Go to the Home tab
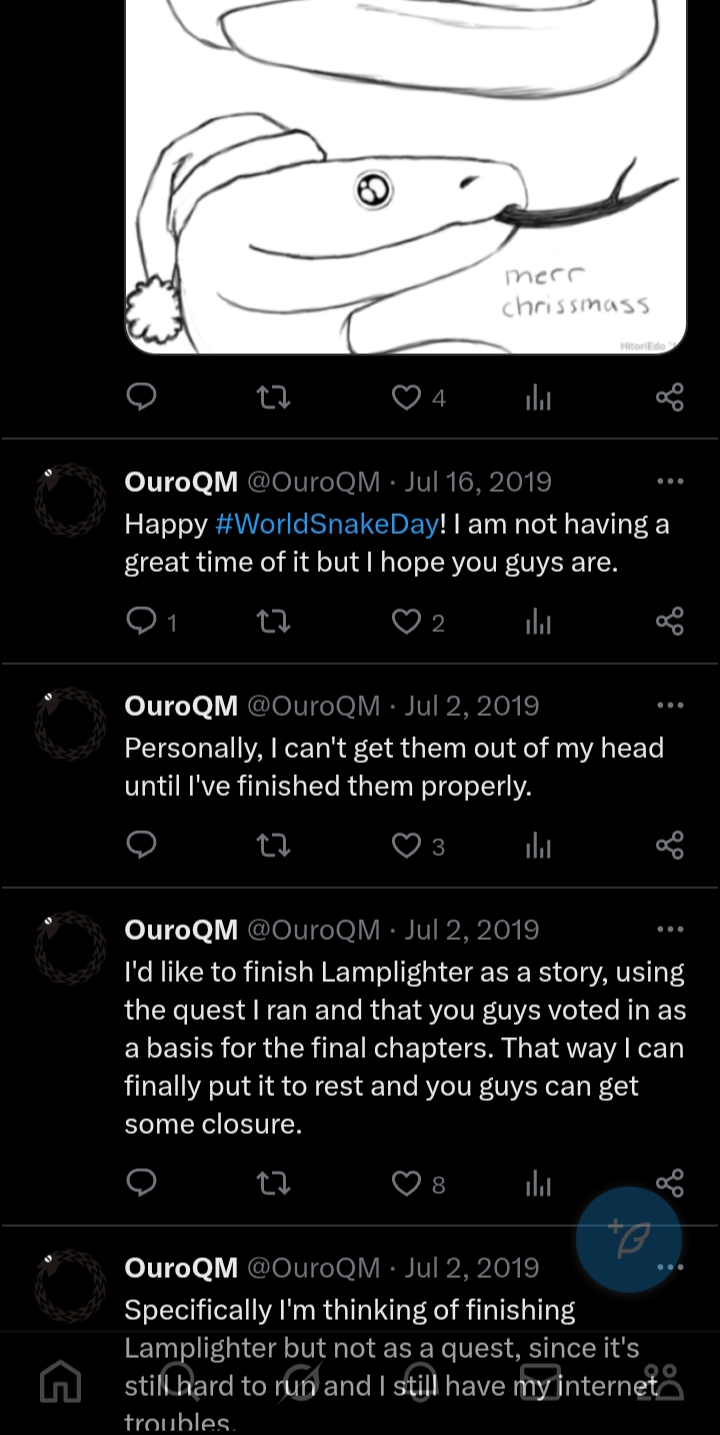Viewport: 720px width, 1435px height. pyautogui.click(x=60, y=1383)
